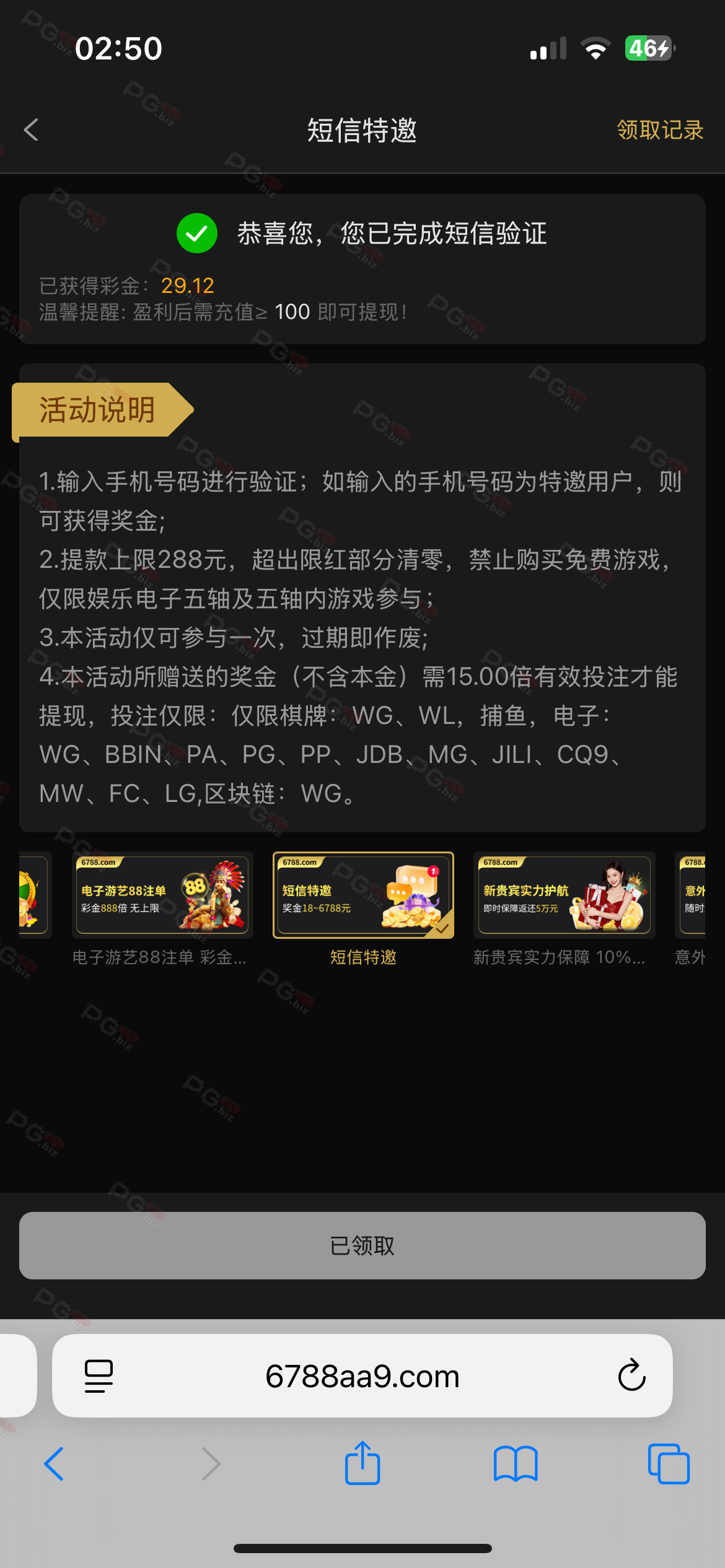Viewport: 725px width, 1568px height.
Task: Tap the 6788aa9.com address bar
Action: tap(362, 1376)
